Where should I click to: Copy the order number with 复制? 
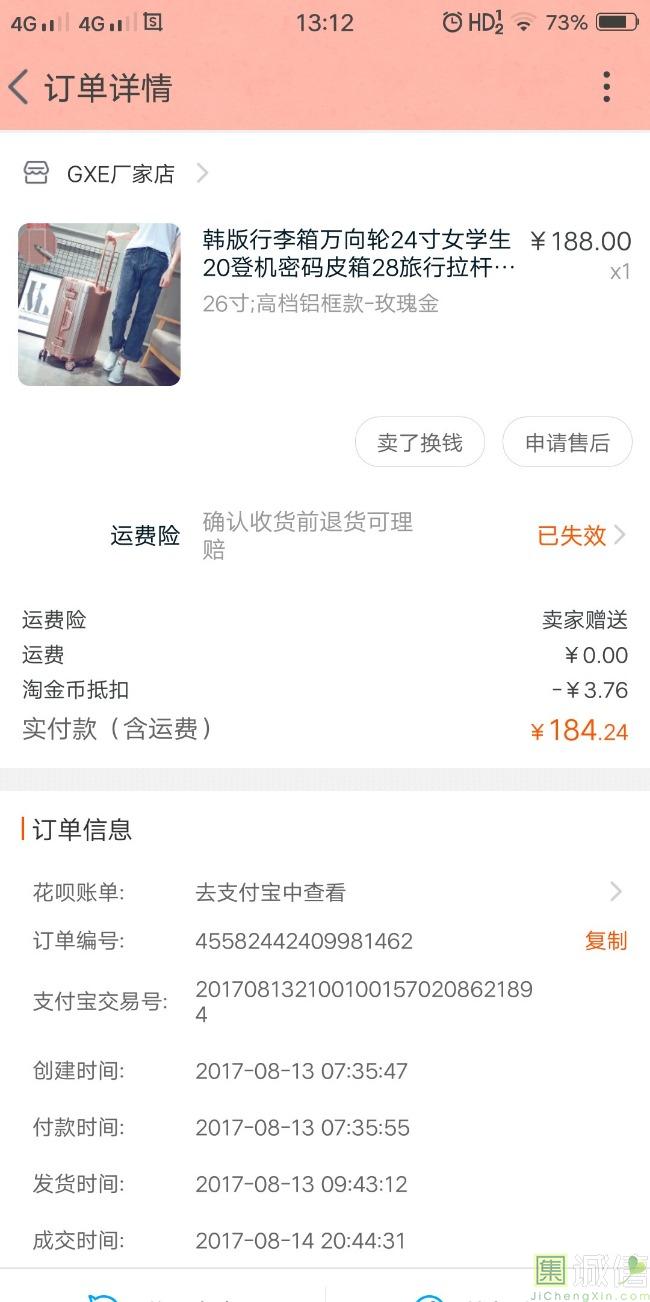pyautogui.click(x=605, y=941)
